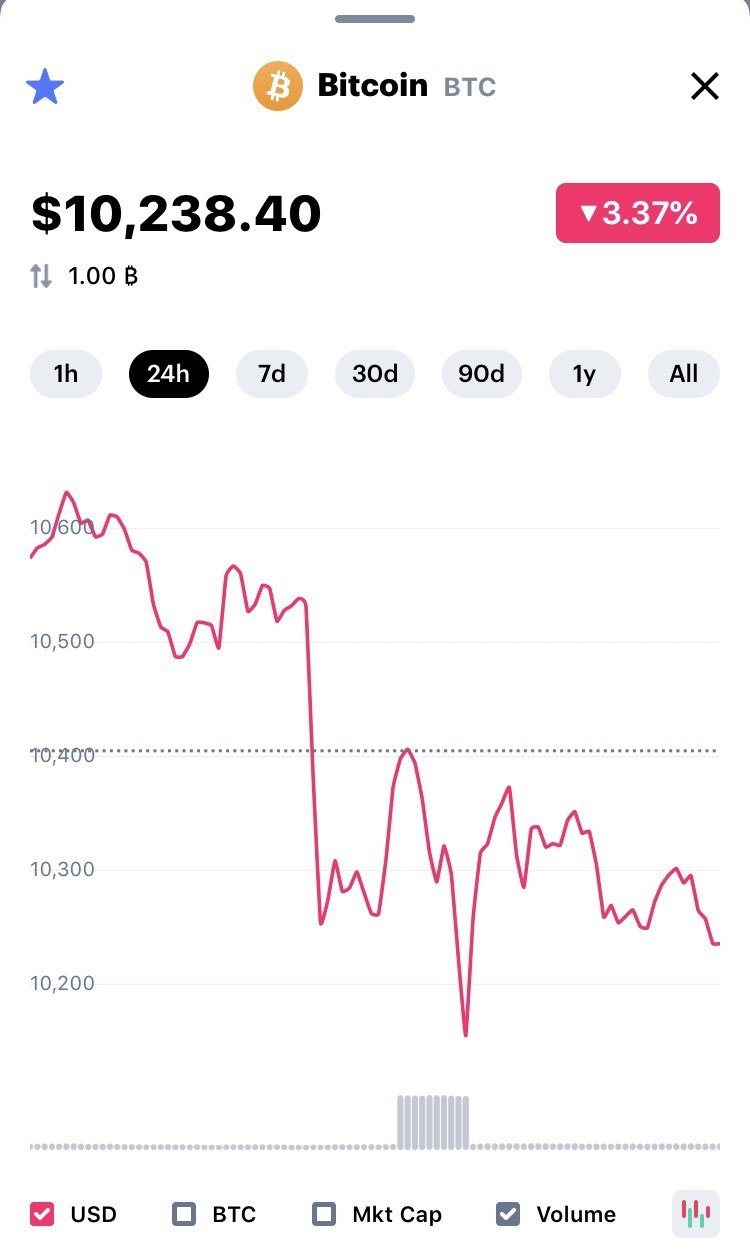Screen dimensions: 750x1250
Task: Enable the BTC checkbox
Action: coord(184,1214)
